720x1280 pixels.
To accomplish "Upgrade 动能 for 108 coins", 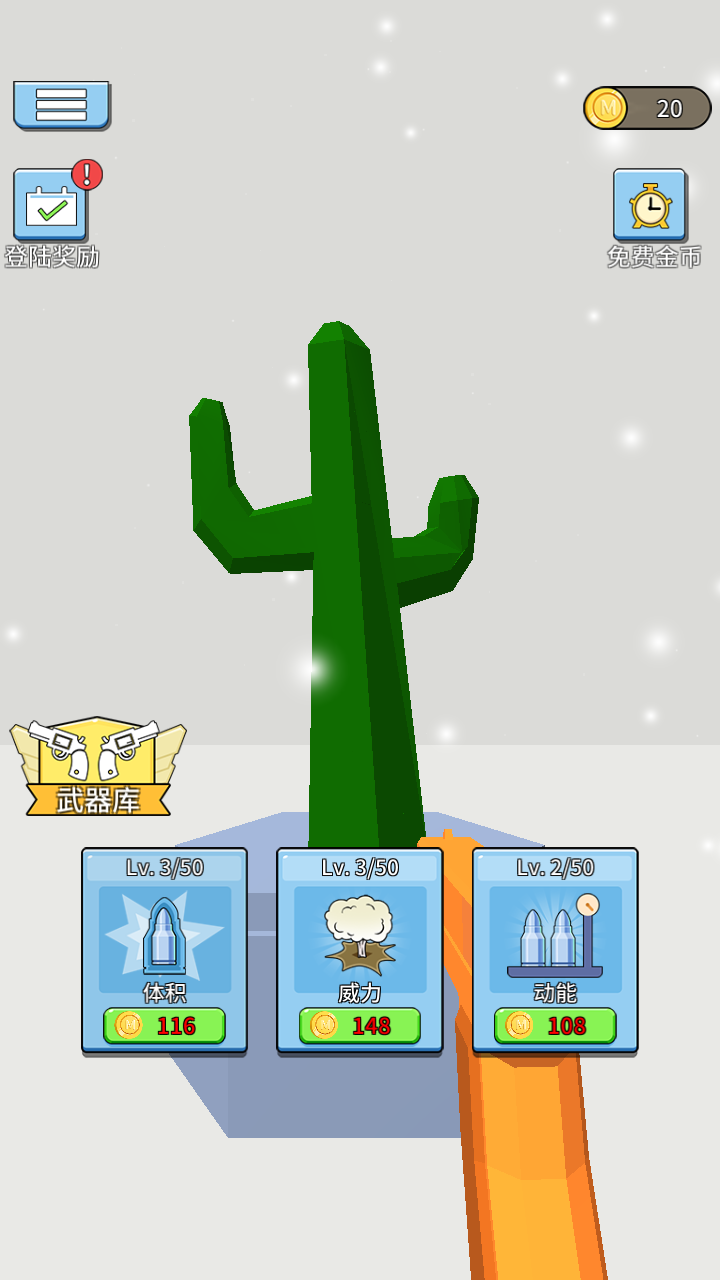I will (555, 1025).
